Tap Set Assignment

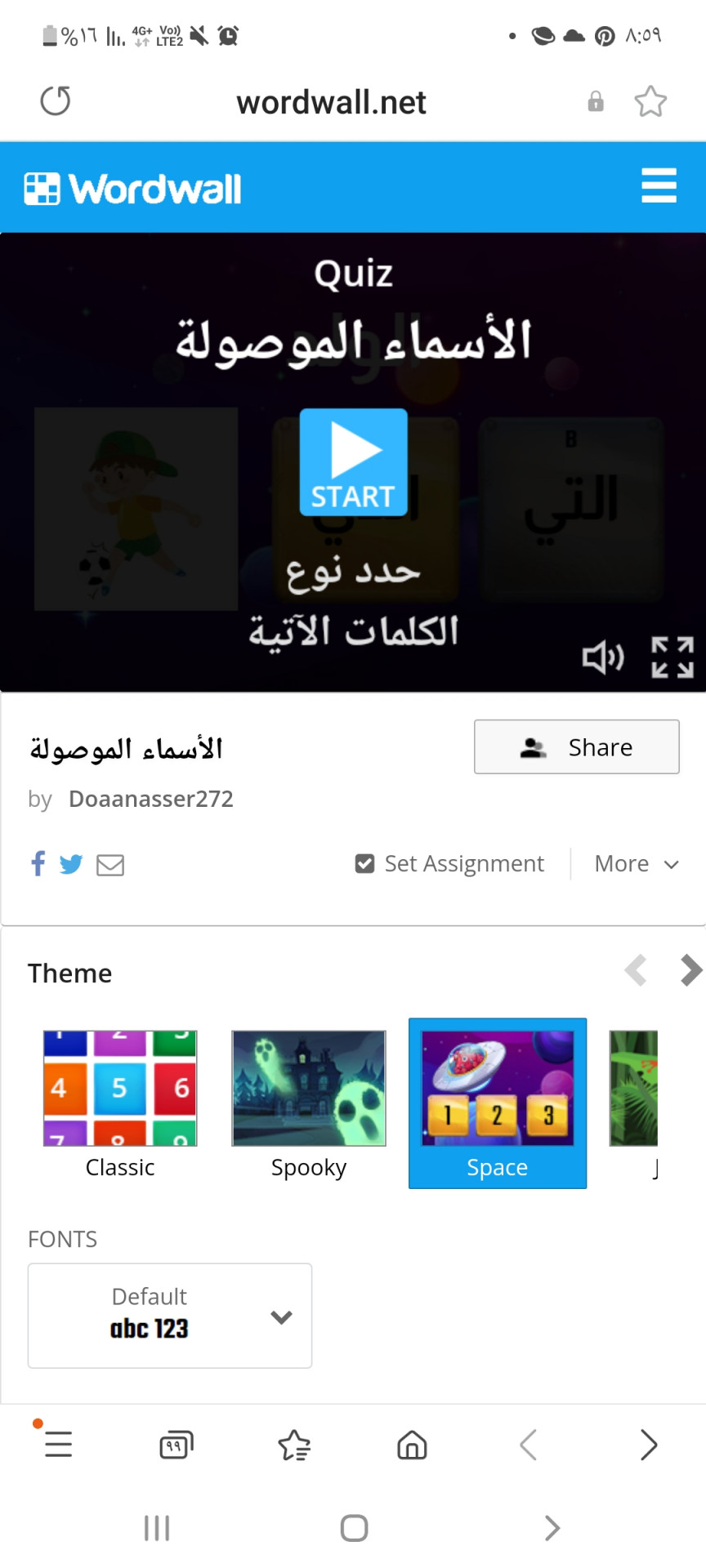click(x=450, y=864)
